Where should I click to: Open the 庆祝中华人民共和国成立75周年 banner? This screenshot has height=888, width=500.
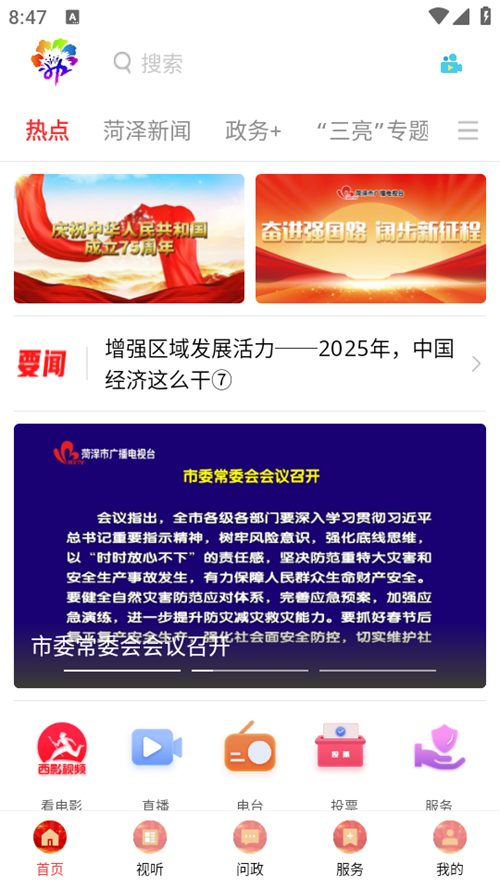pos(129,238)
